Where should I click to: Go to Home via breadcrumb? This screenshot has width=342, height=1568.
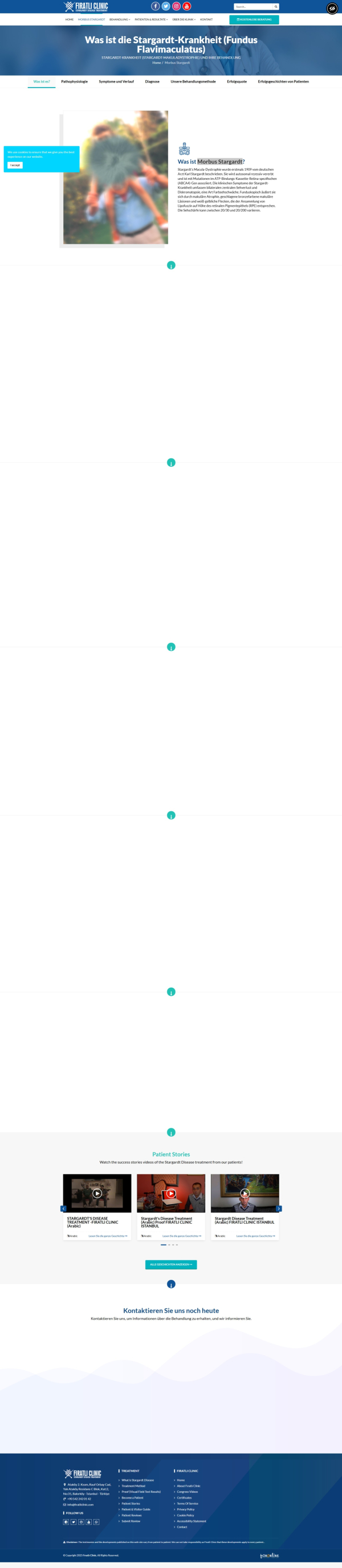(157, 63)
